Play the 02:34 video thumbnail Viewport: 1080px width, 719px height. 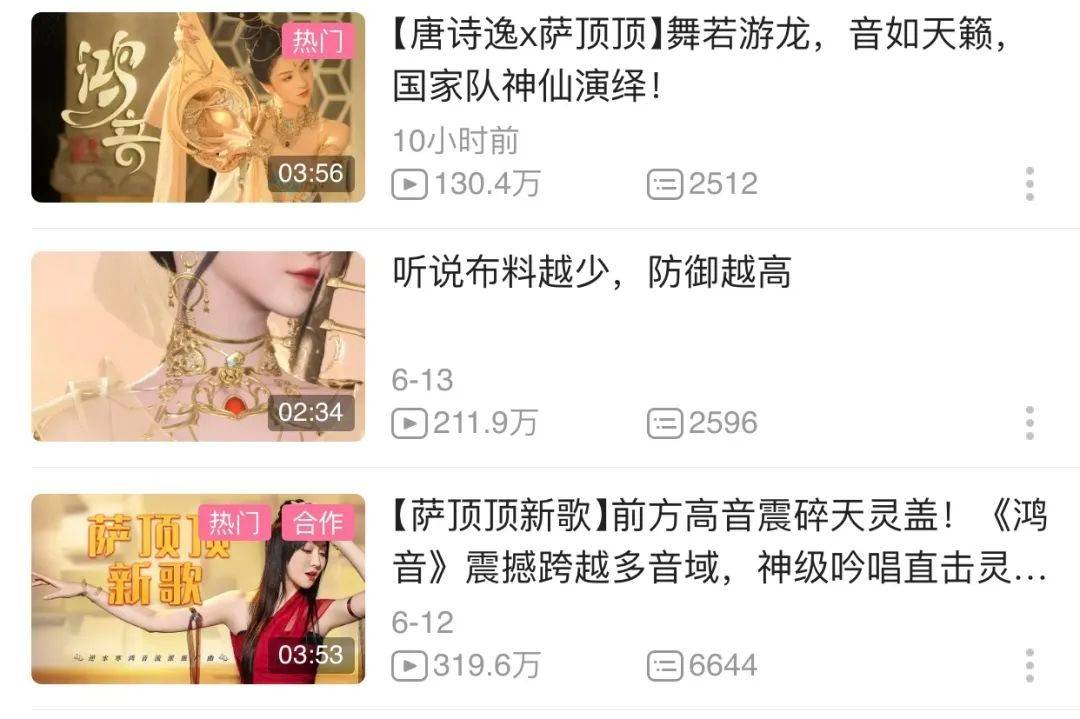coord(198,346)
